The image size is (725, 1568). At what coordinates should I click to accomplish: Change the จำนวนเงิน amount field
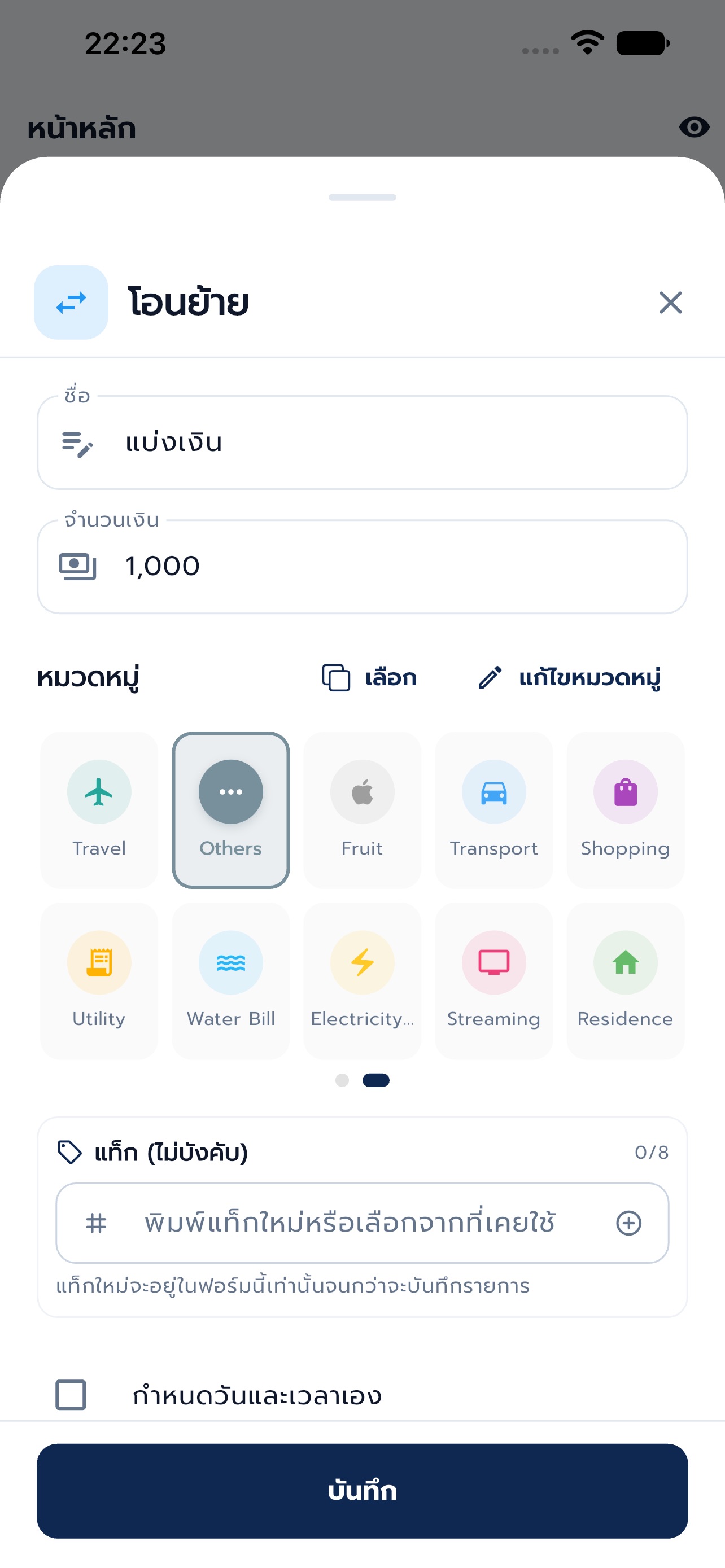tap(362, 567)
